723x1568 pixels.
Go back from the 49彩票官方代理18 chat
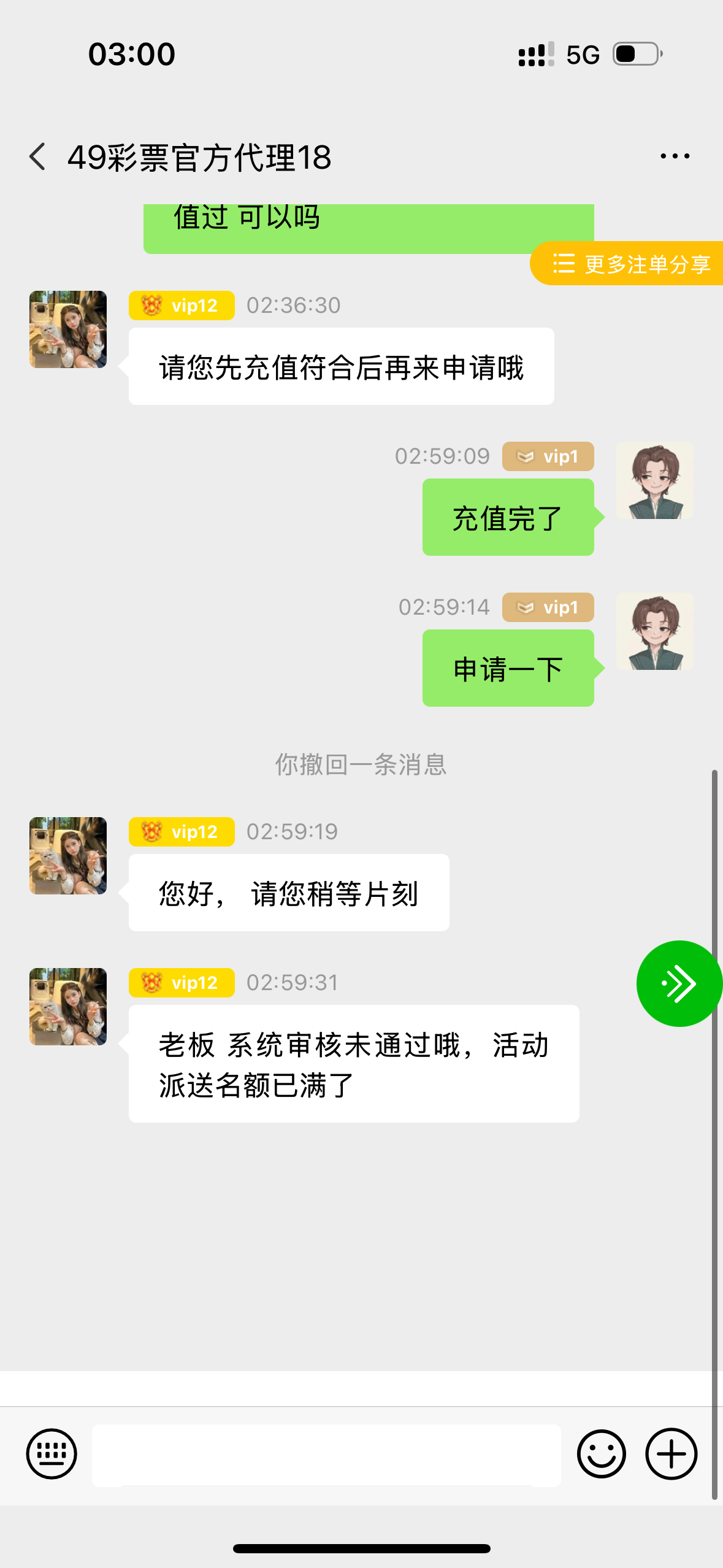point(38,157)
